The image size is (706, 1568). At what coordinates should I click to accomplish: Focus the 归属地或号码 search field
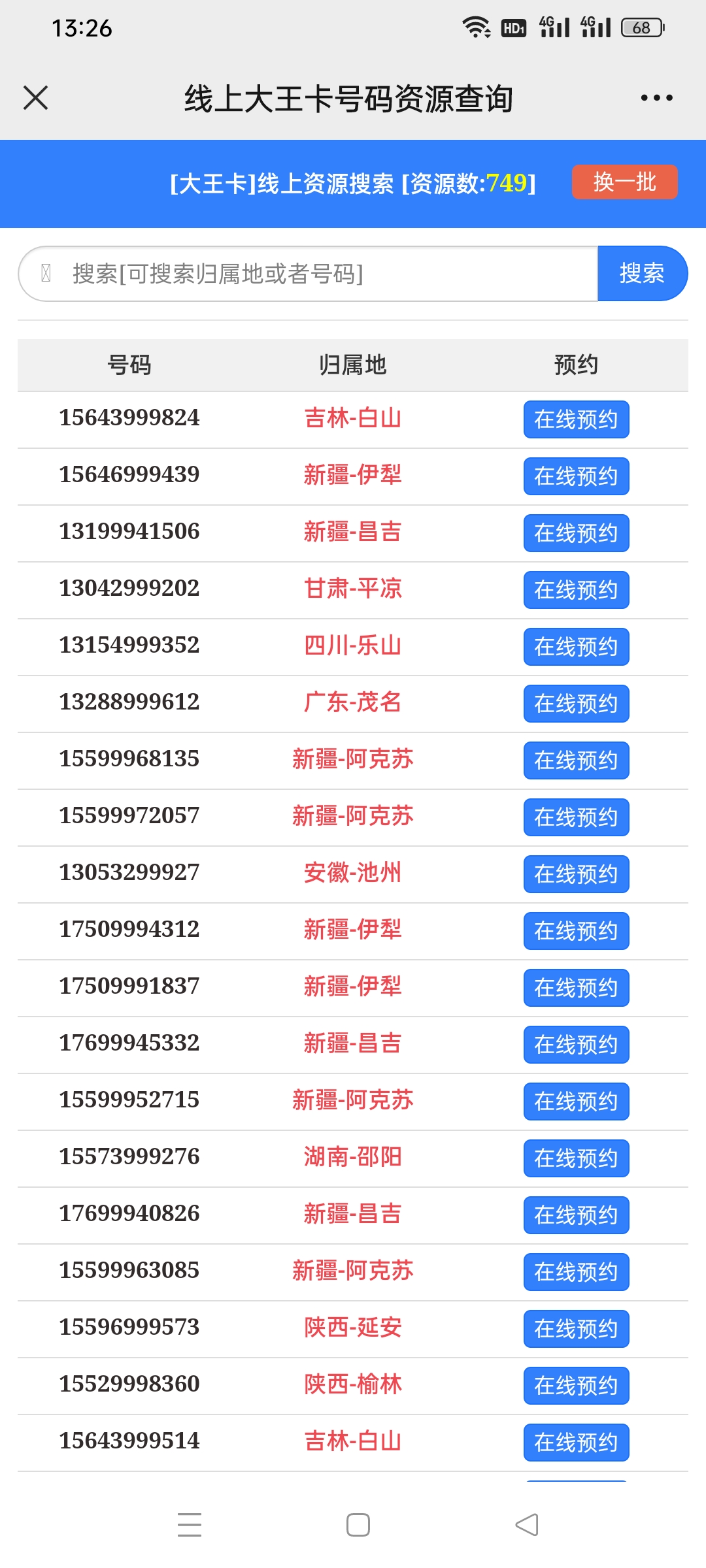click(x=308, y=274)
